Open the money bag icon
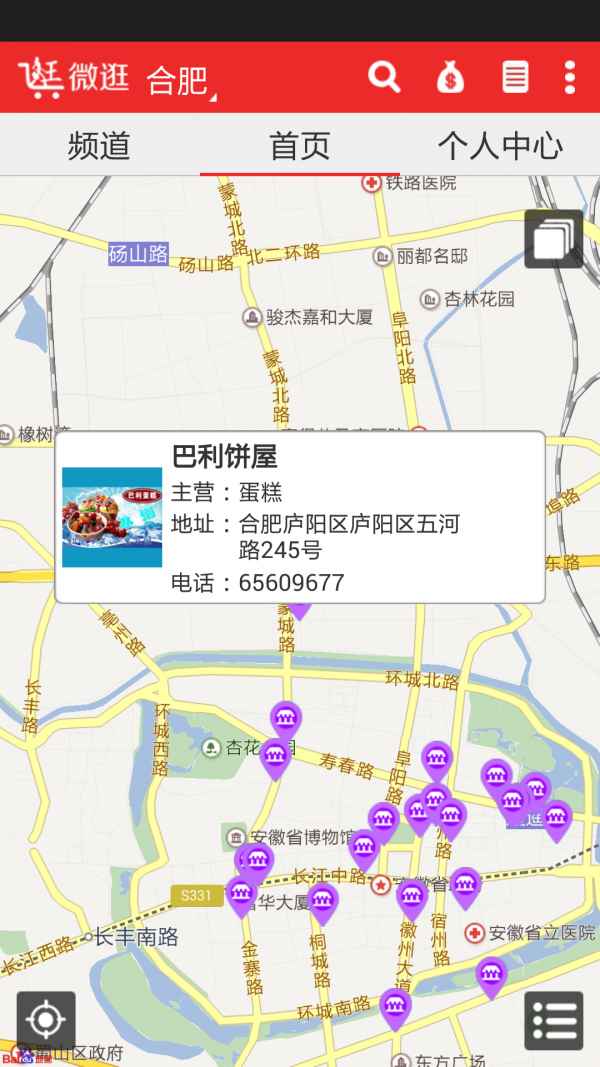The image size is (600, 1067). [x=450, y=77]
